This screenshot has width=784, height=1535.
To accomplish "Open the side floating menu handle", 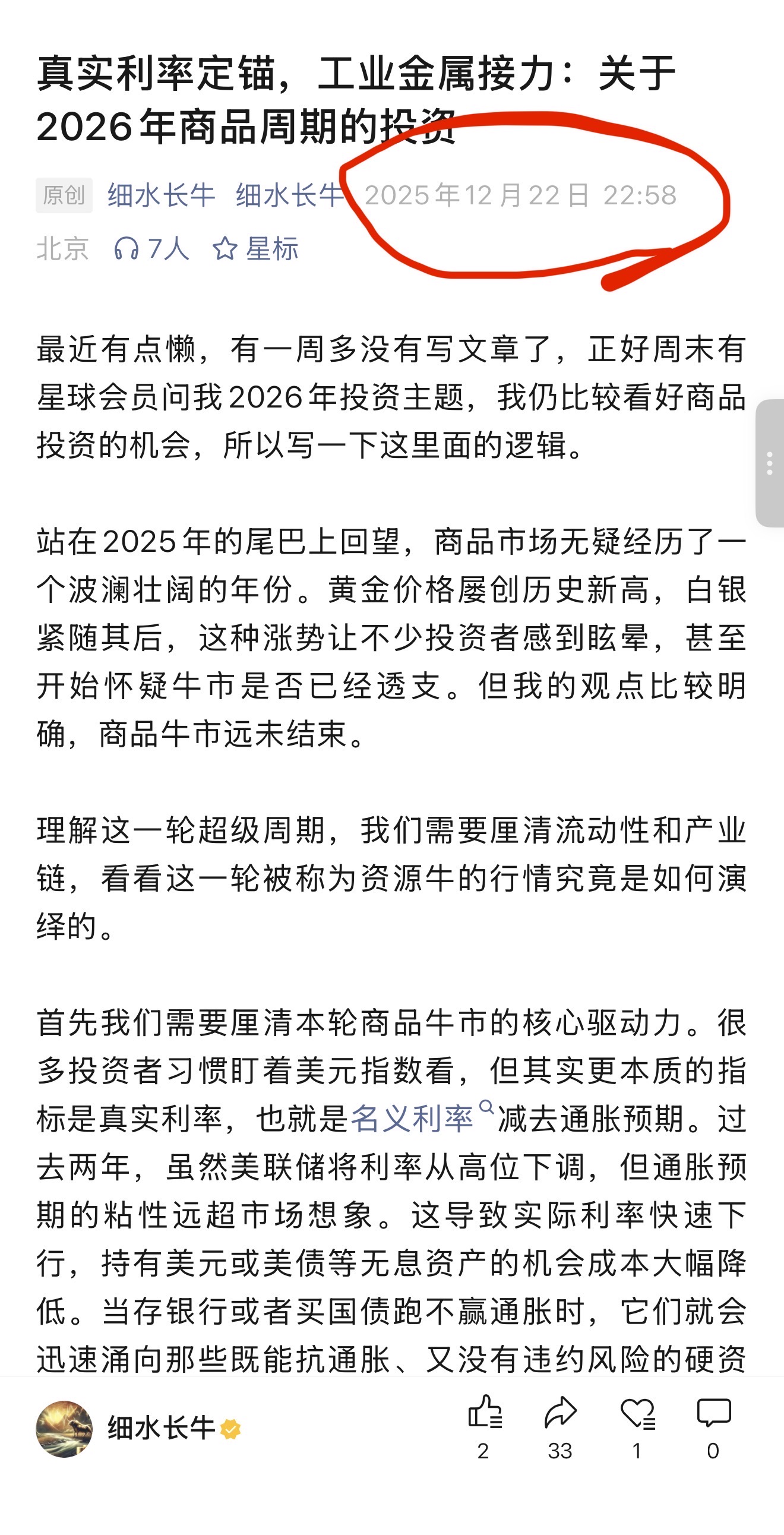I will pos(770,463).
